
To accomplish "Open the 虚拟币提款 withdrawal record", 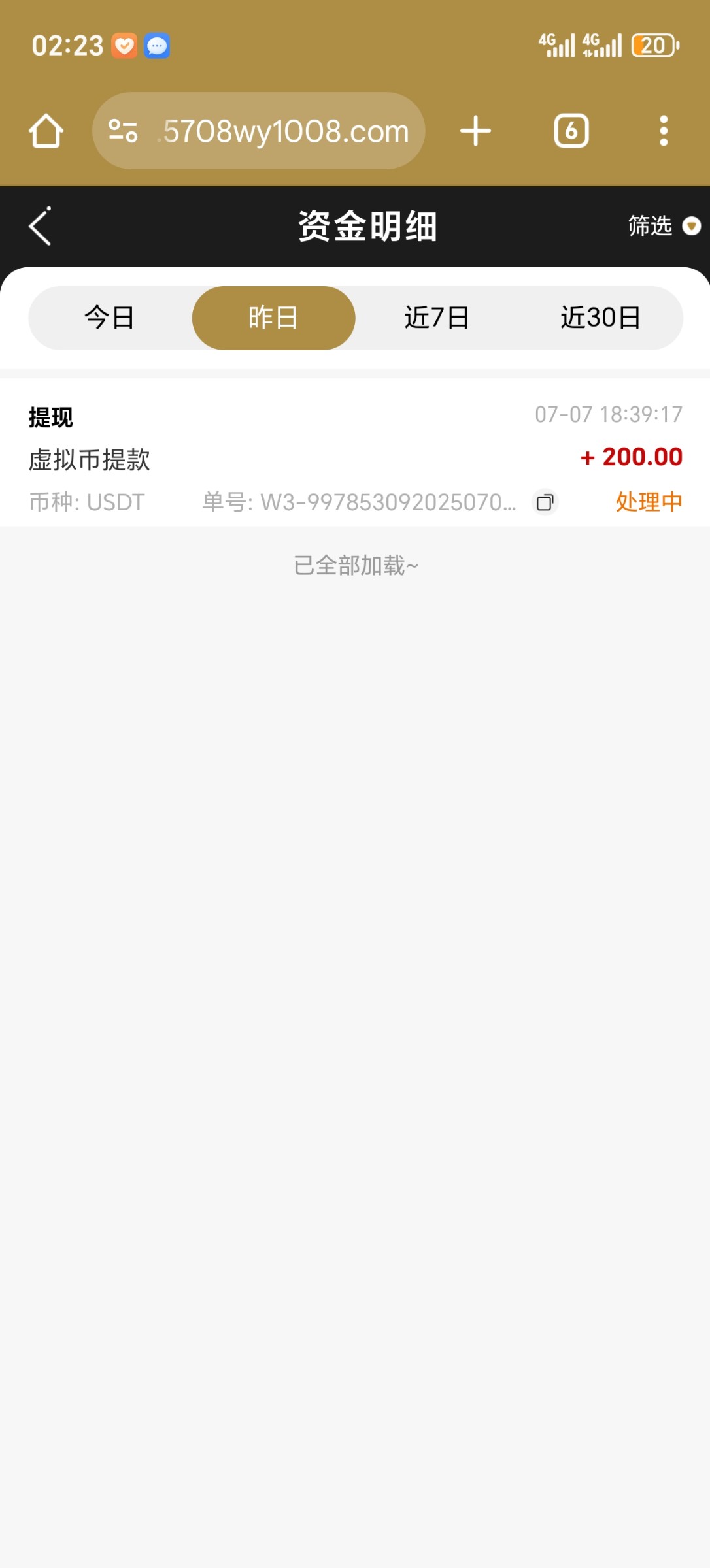I will pos(90,459).
